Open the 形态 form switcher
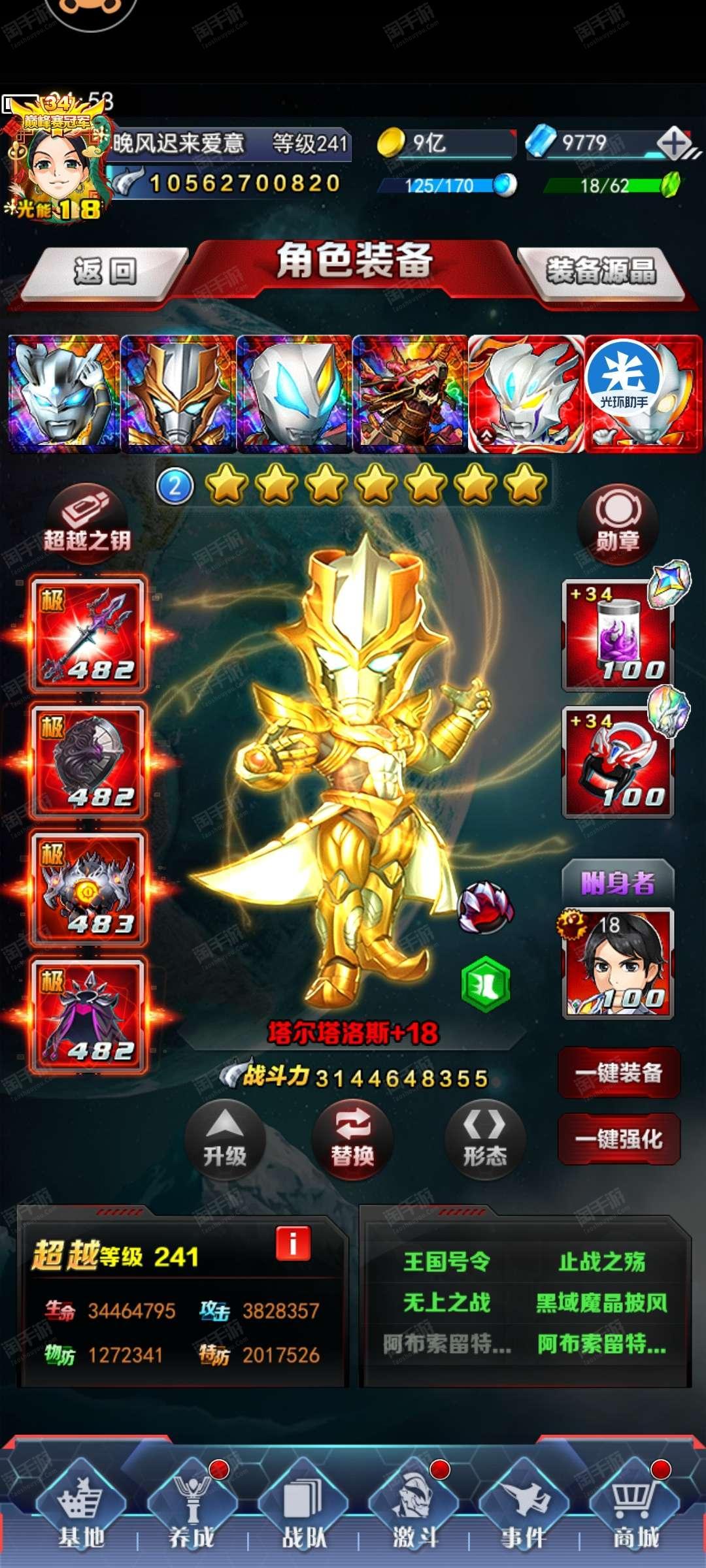This screenshot has height=1568, width=706. [485, 1139]
